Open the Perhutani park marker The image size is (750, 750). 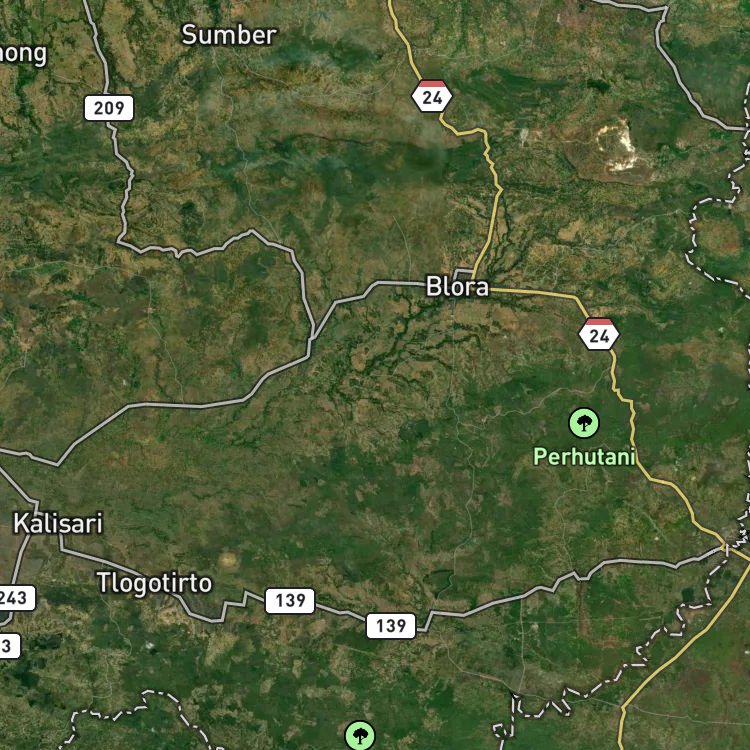point(584,423)
